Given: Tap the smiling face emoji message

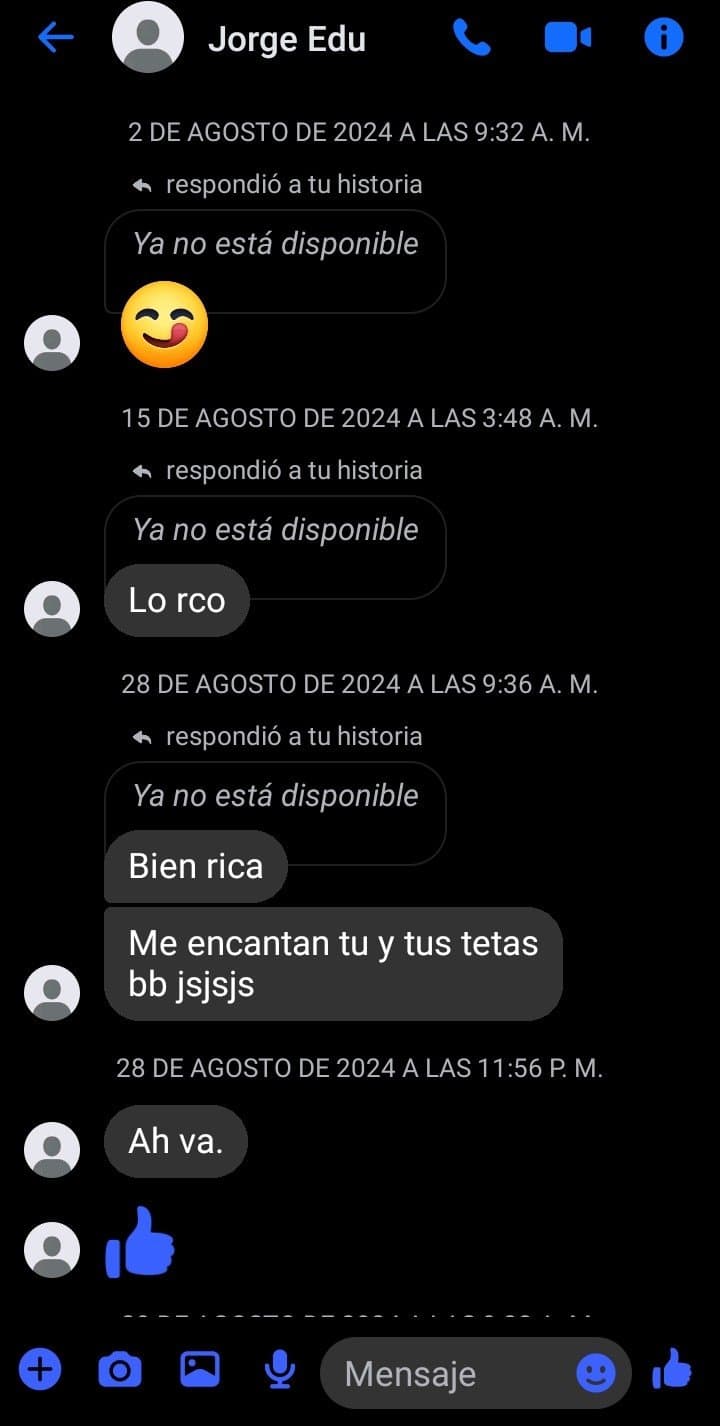Looking at the screenshot, I should pyautogui.click(x=165, y=326).
